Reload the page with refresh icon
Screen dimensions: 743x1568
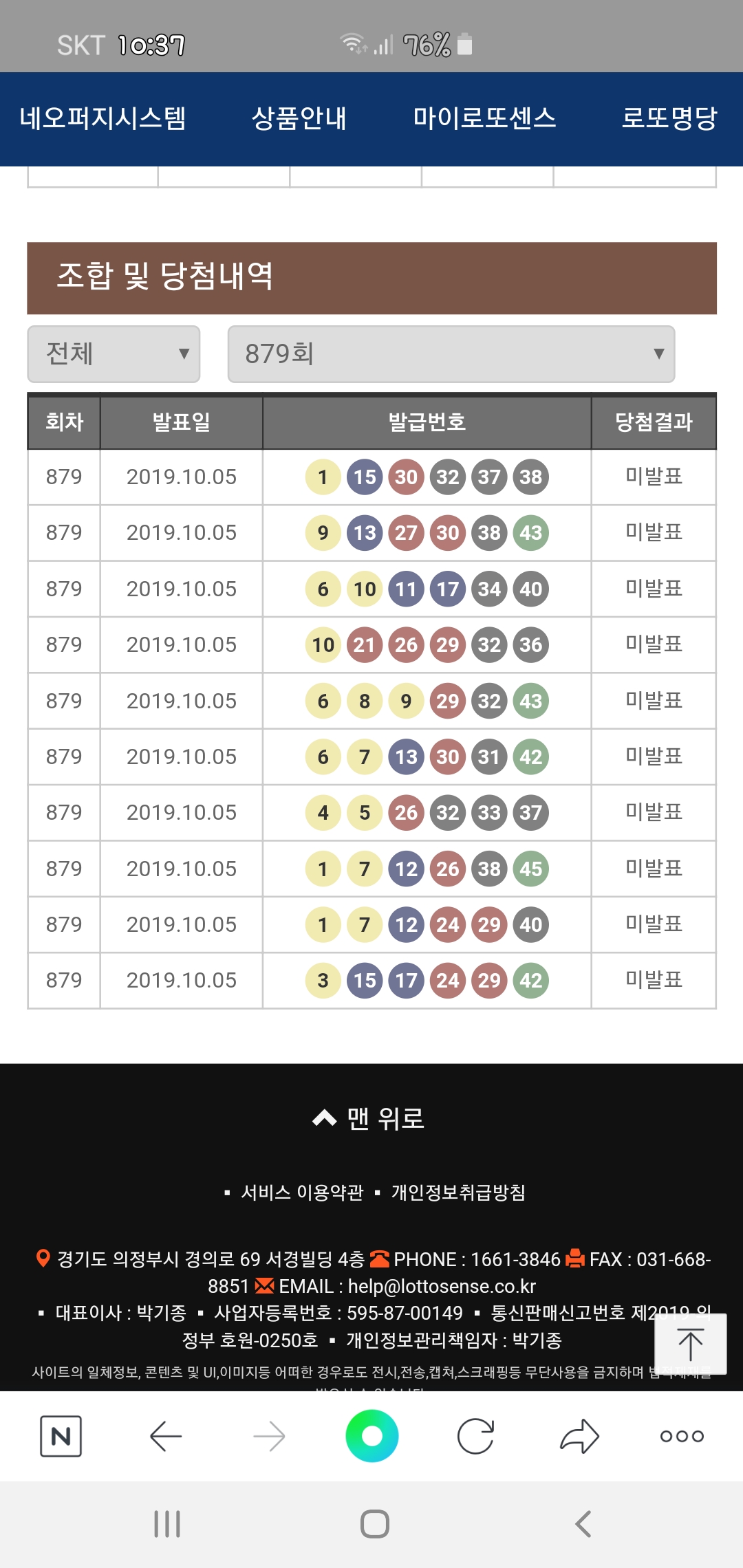(x=475, y=1436)
